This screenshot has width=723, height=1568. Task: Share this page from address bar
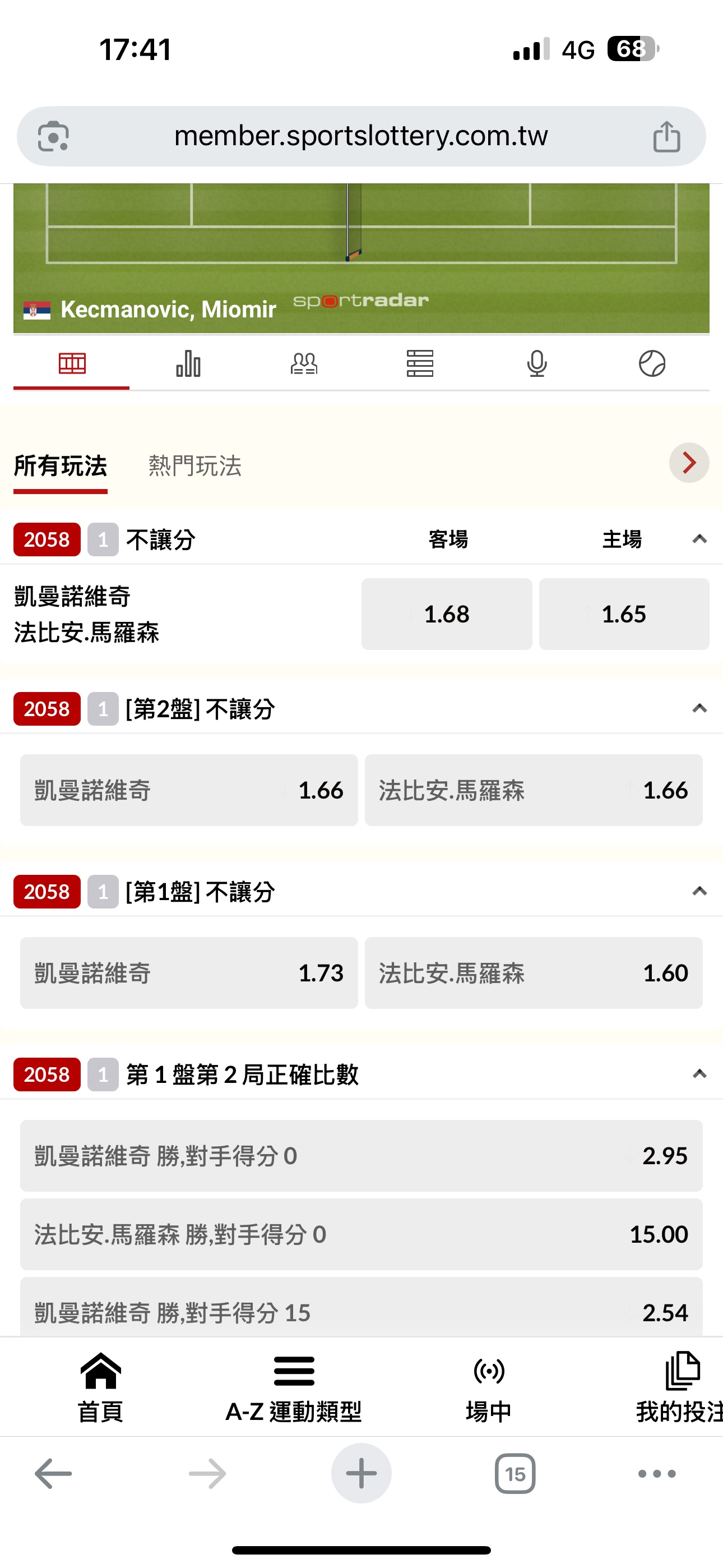click(x=666, y=136)
